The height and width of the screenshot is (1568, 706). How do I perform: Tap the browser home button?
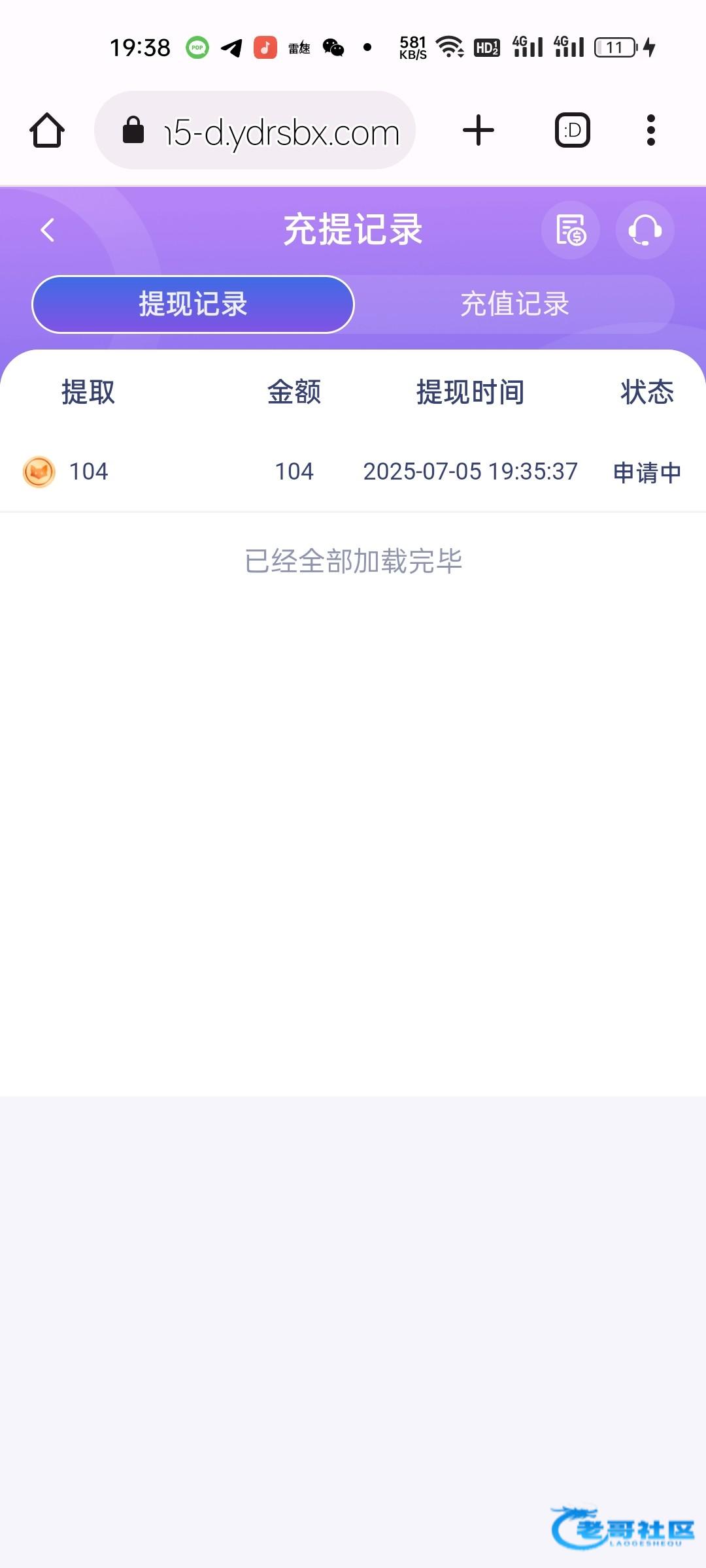point(47,130)
